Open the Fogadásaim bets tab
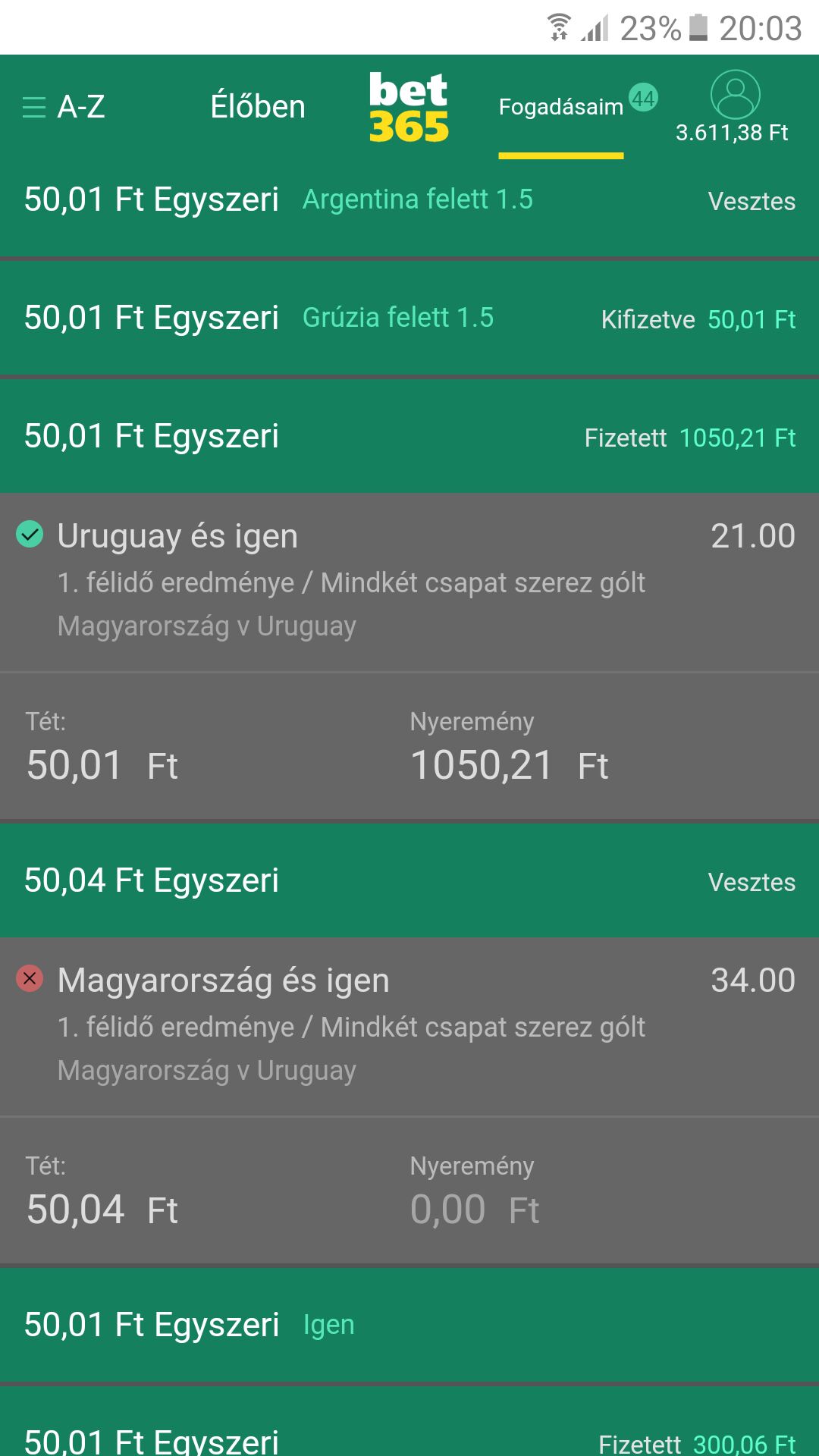The image size is (819, 1456). 561,107
